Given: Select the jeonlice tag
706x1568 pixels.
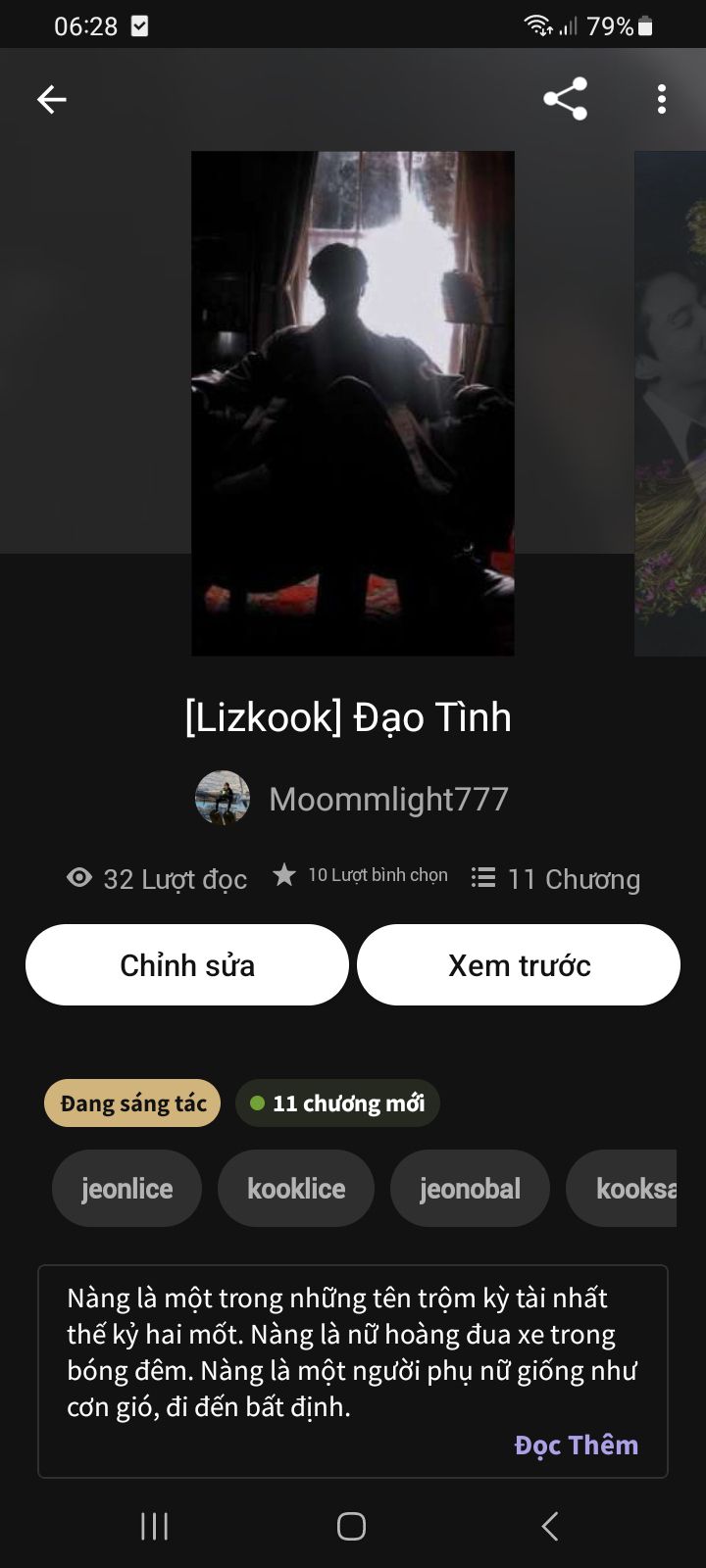Looking at the screenshot, I should (x=126, y=1189).
